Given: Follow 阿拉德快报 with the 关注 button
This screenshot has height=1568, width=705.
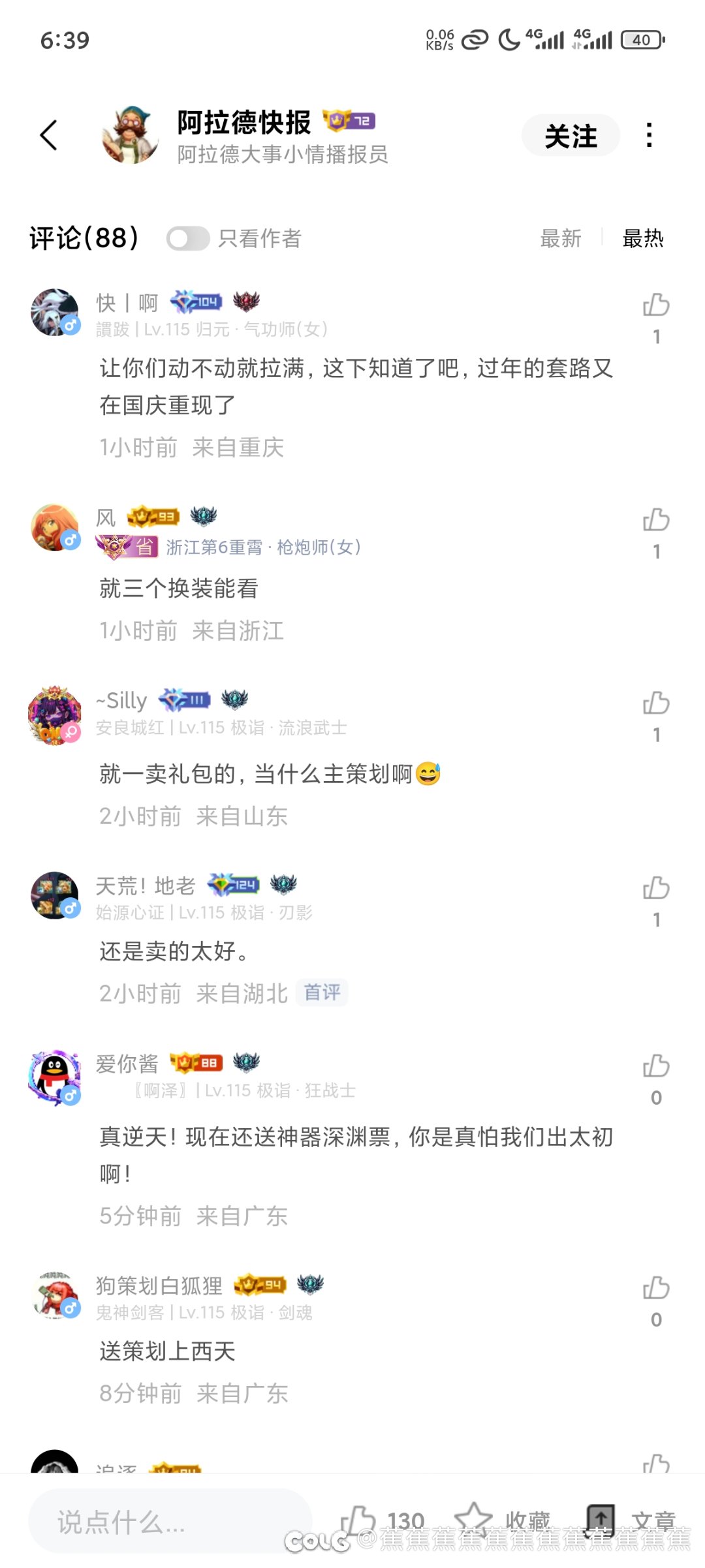Looking at the screenshot, I should (571, 136).
